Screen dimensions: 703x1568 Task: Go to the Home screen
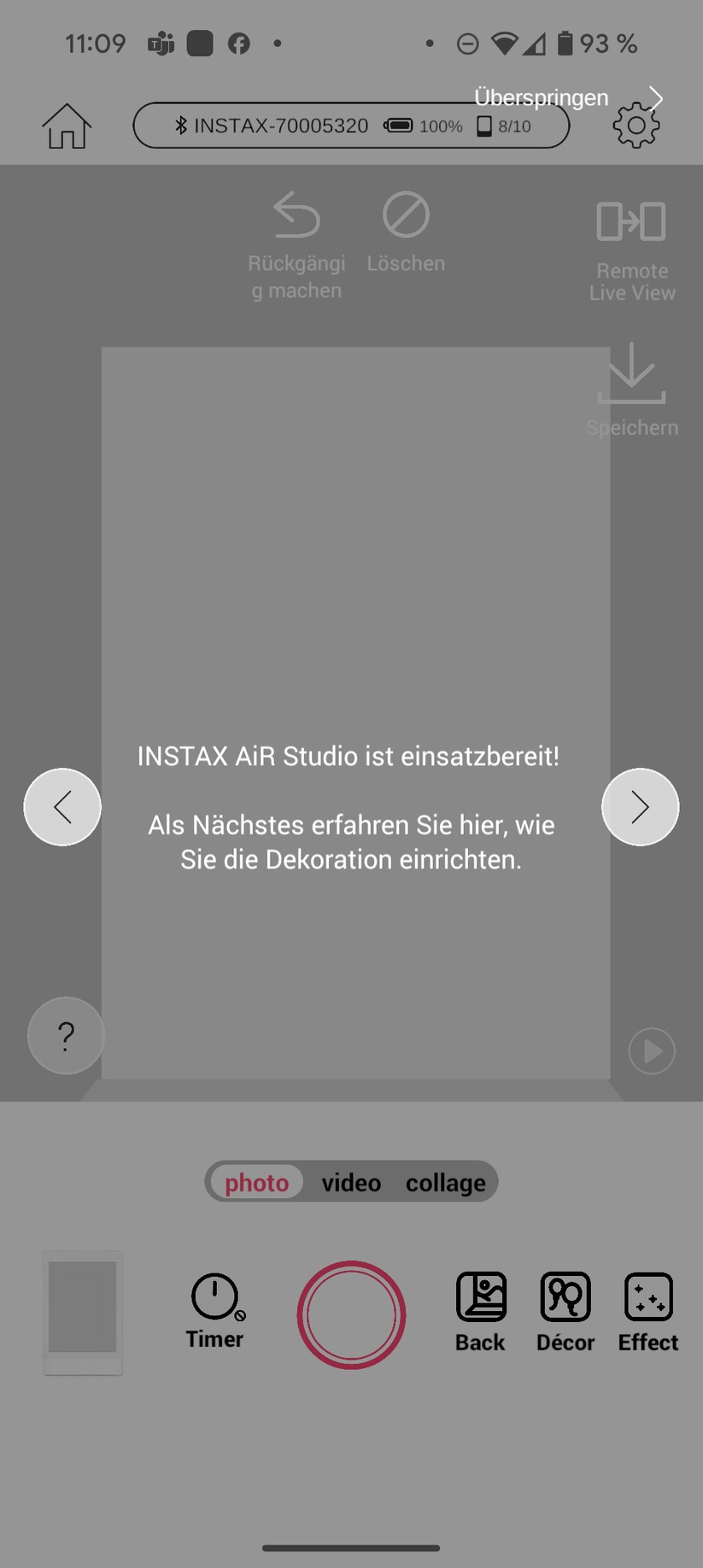[66, 125]
